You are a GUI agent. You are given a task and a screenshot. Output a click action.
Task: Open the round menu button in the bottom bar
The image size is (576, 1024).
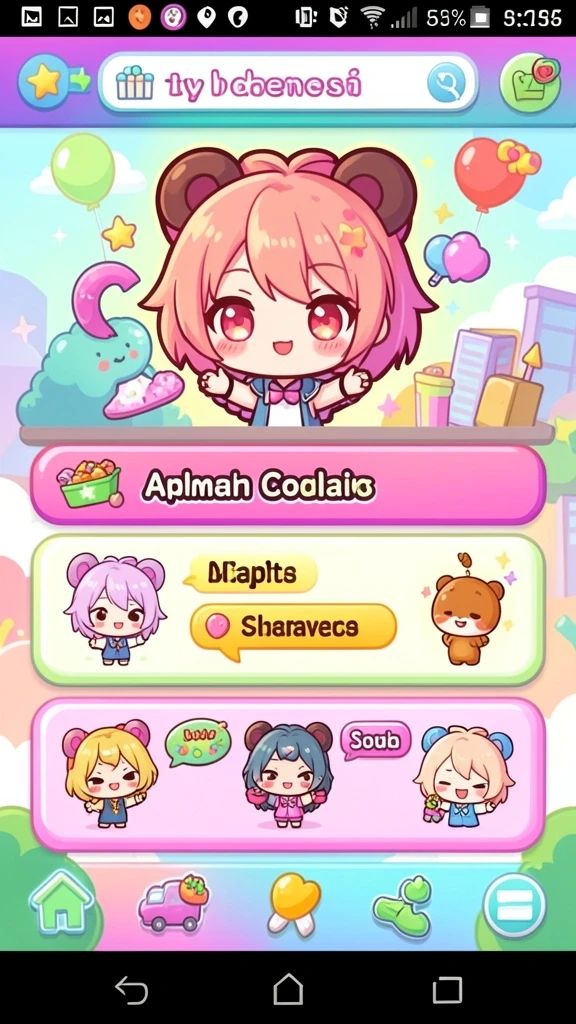point(515,906)
